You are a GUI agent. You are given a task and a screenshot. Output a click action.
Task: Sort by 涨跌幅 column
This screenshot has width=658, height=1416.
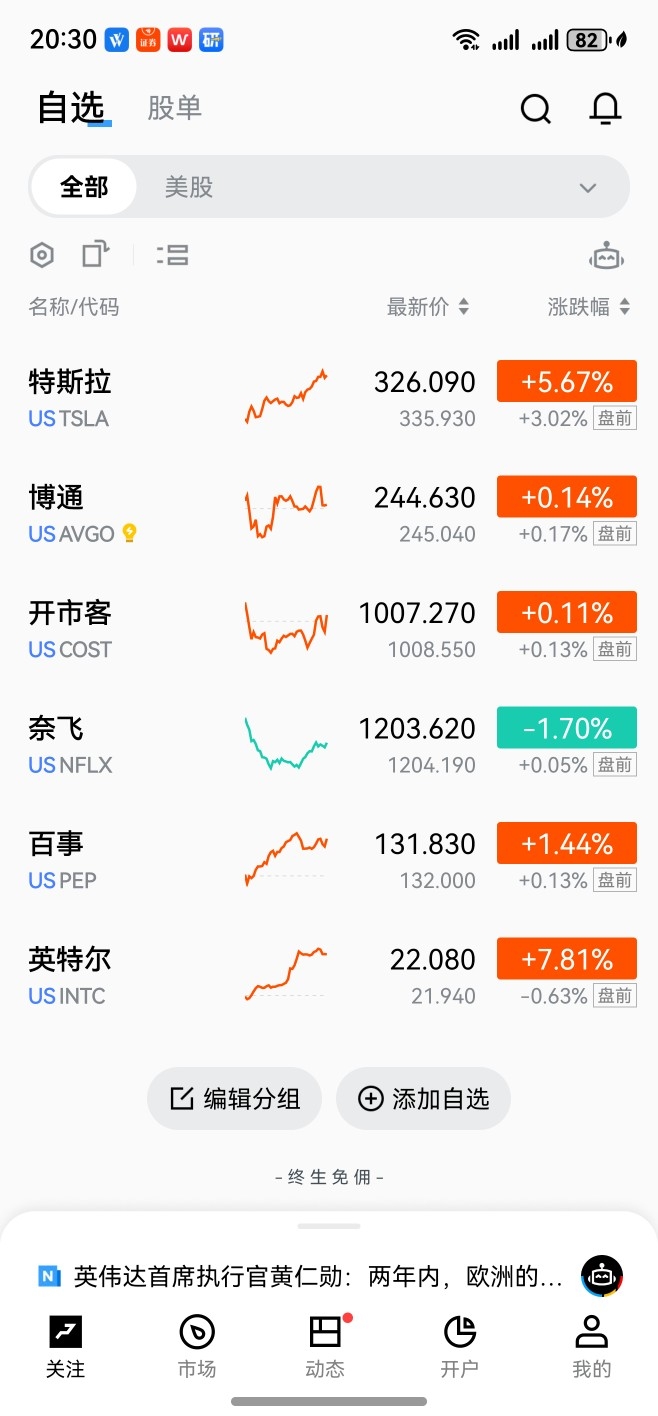coord(588,307)
